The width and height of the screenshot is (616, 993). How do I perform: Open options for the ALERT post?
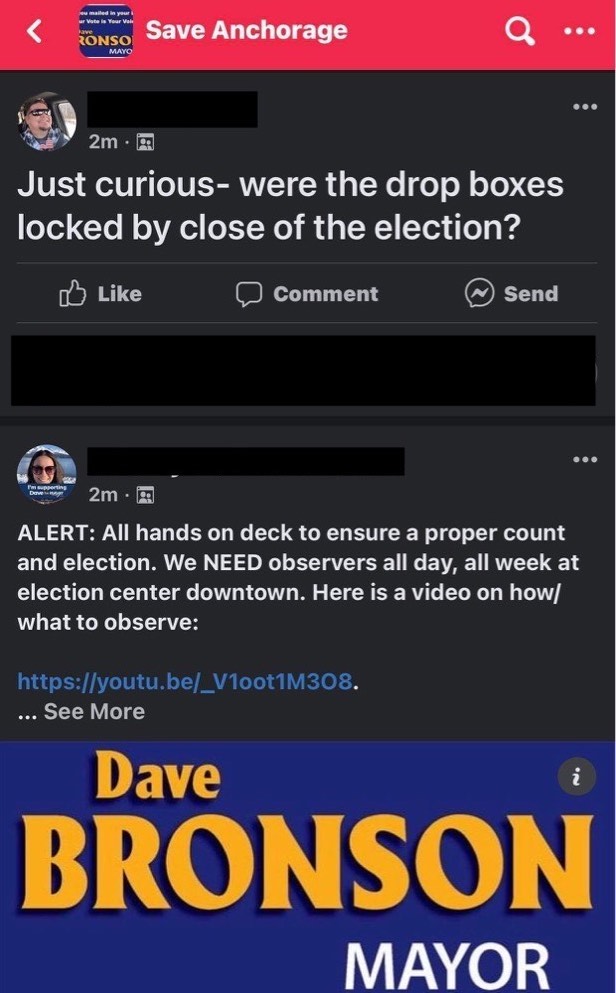pyautogui.click(x=584, y=460)
